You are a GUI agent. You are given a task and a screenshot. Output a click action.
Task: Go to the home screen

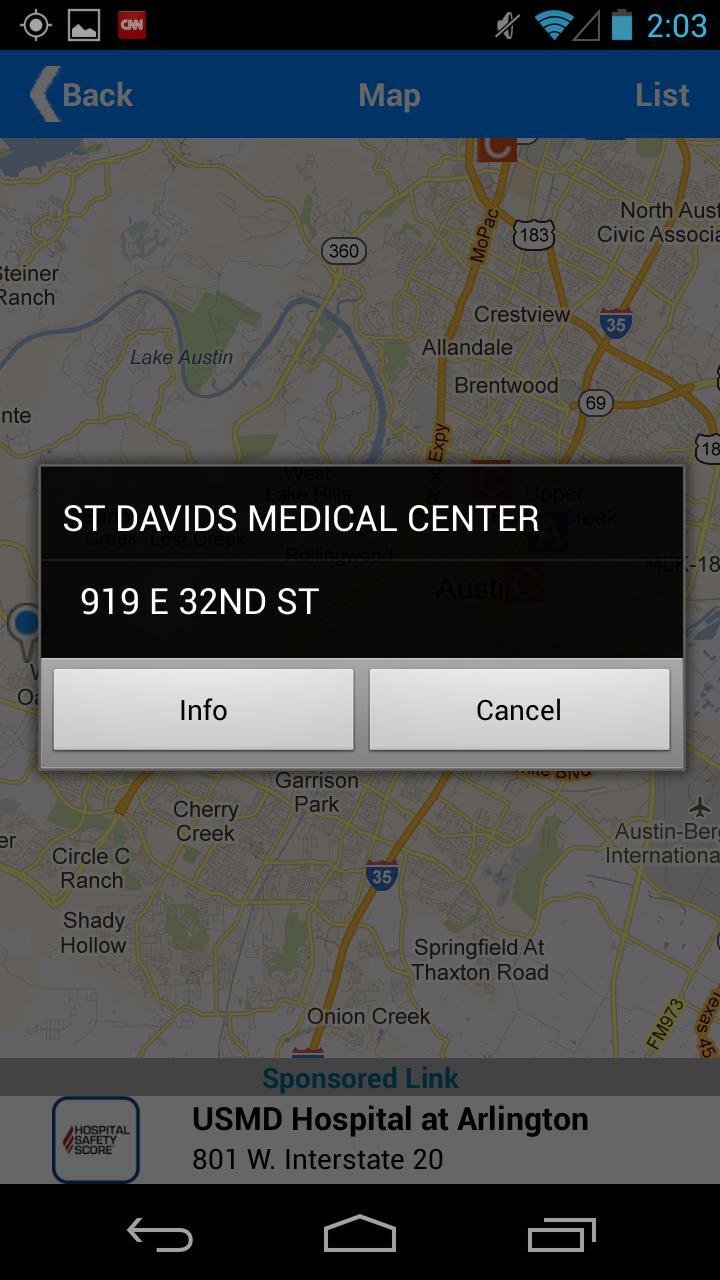point(360,1235)
